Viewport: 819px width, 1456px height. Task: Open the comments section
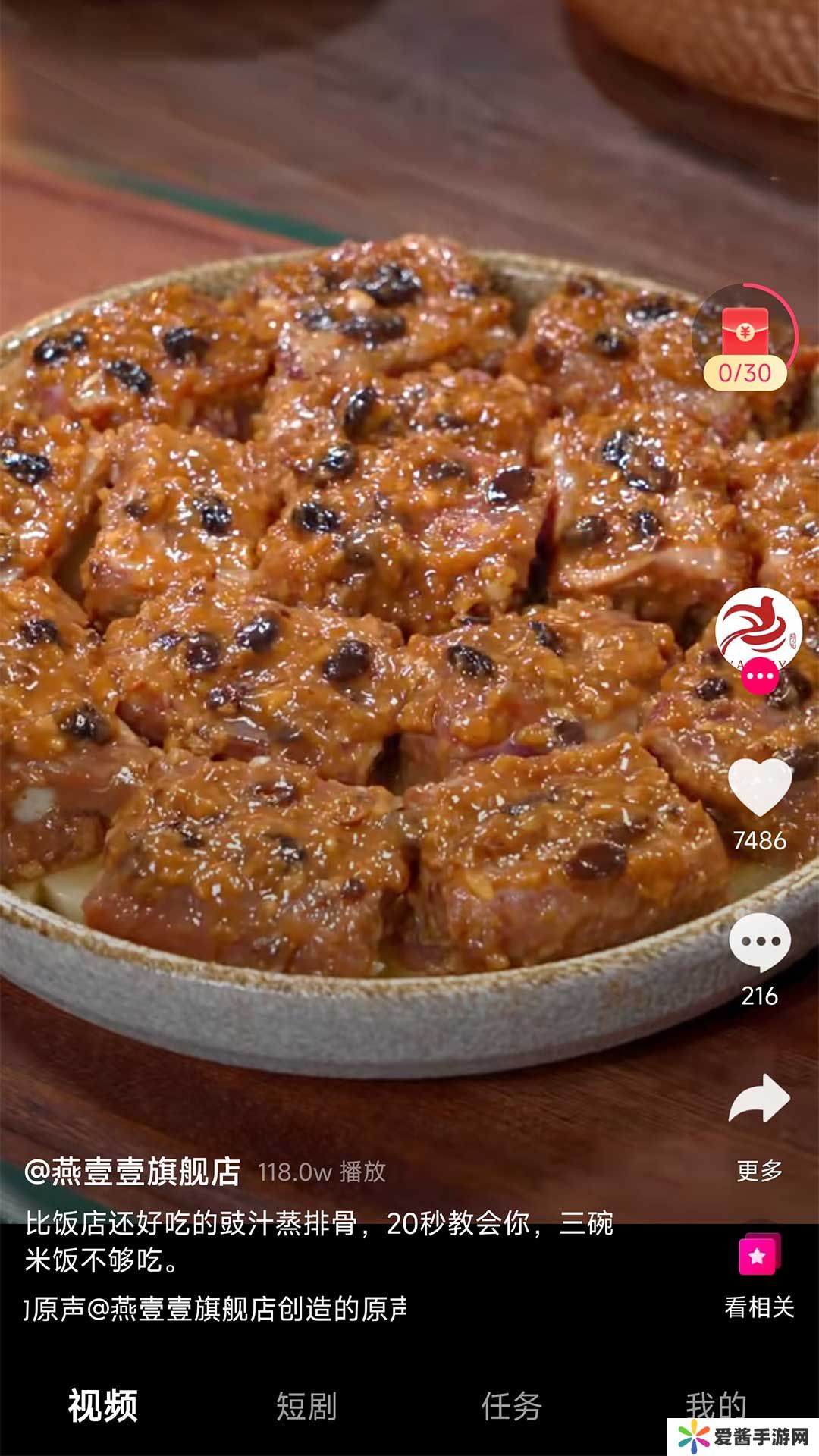point(759,943)
